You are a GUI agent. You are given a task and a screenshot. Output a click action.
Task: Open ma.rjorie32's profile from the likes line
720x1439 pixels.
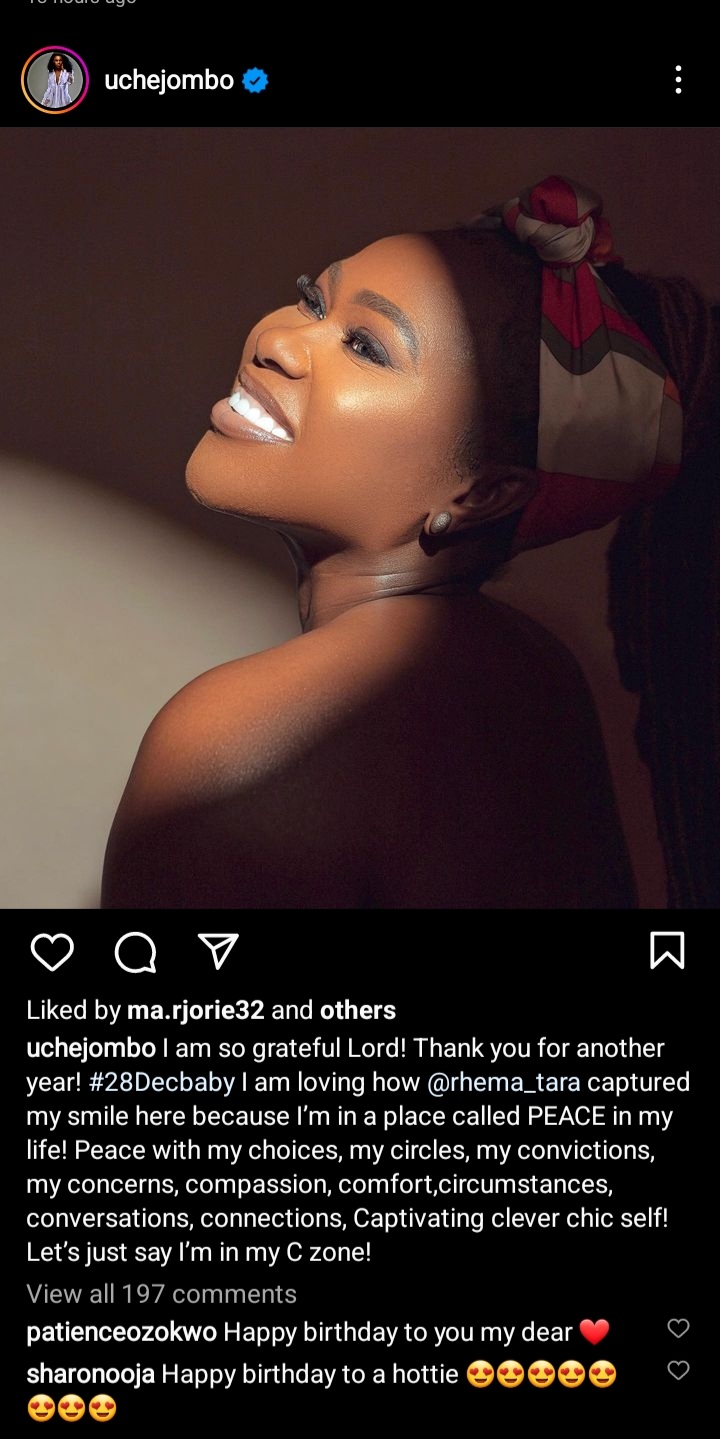pyautogui.click(x=195, y=1010)
